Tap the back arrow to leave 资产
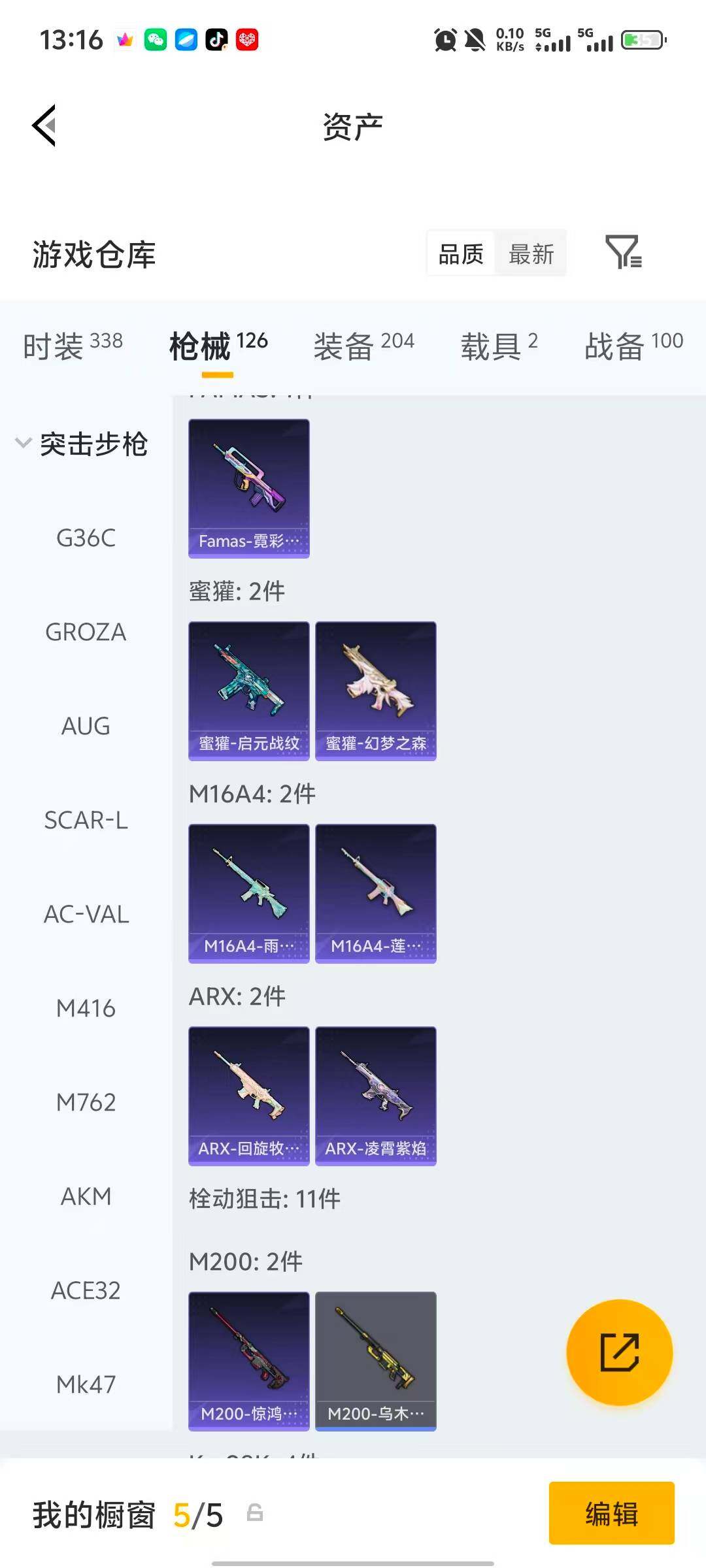 pyautogui.click(x=43, y=125)
